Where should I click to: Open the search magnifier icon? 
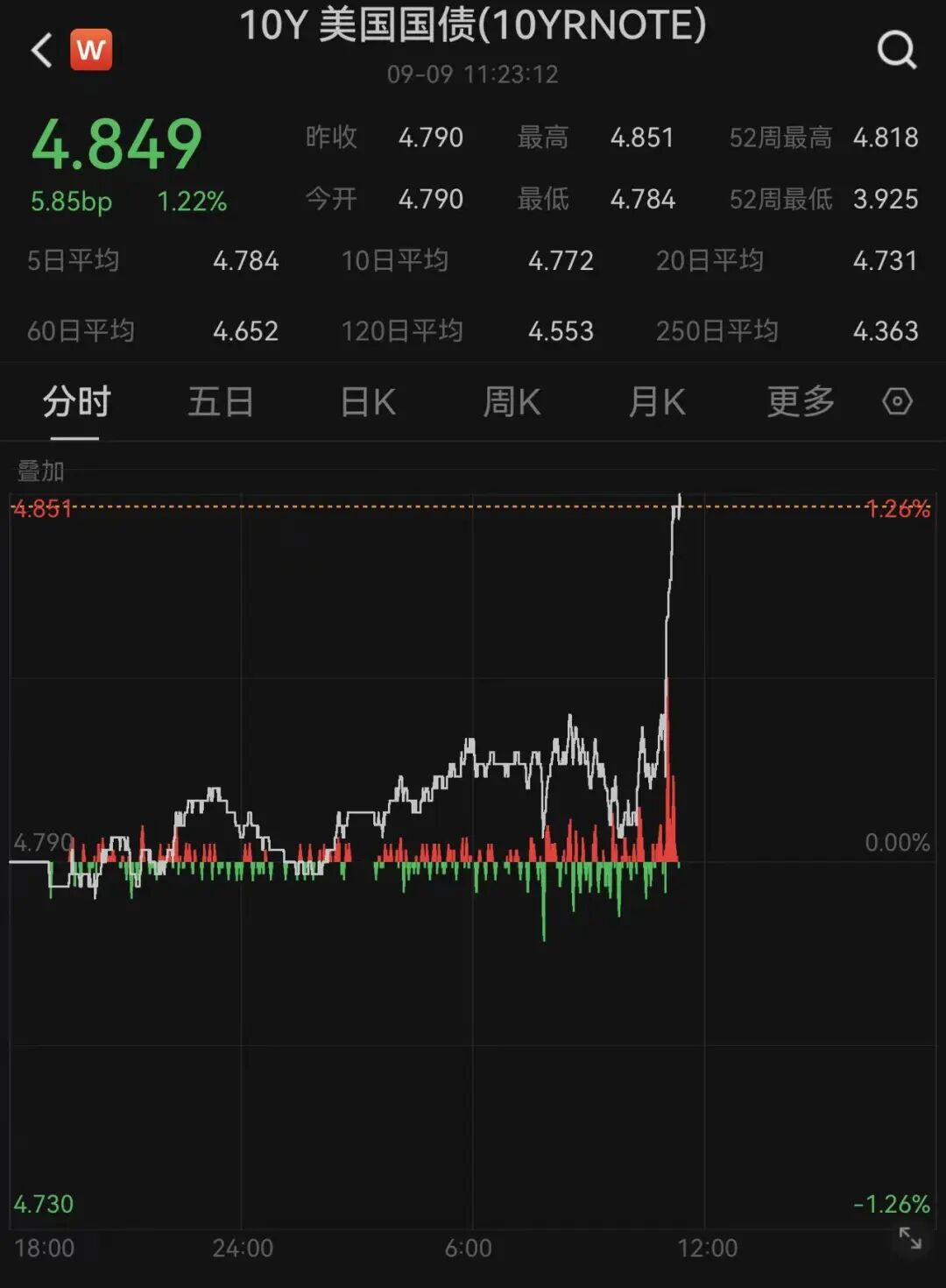pos(897,50)
